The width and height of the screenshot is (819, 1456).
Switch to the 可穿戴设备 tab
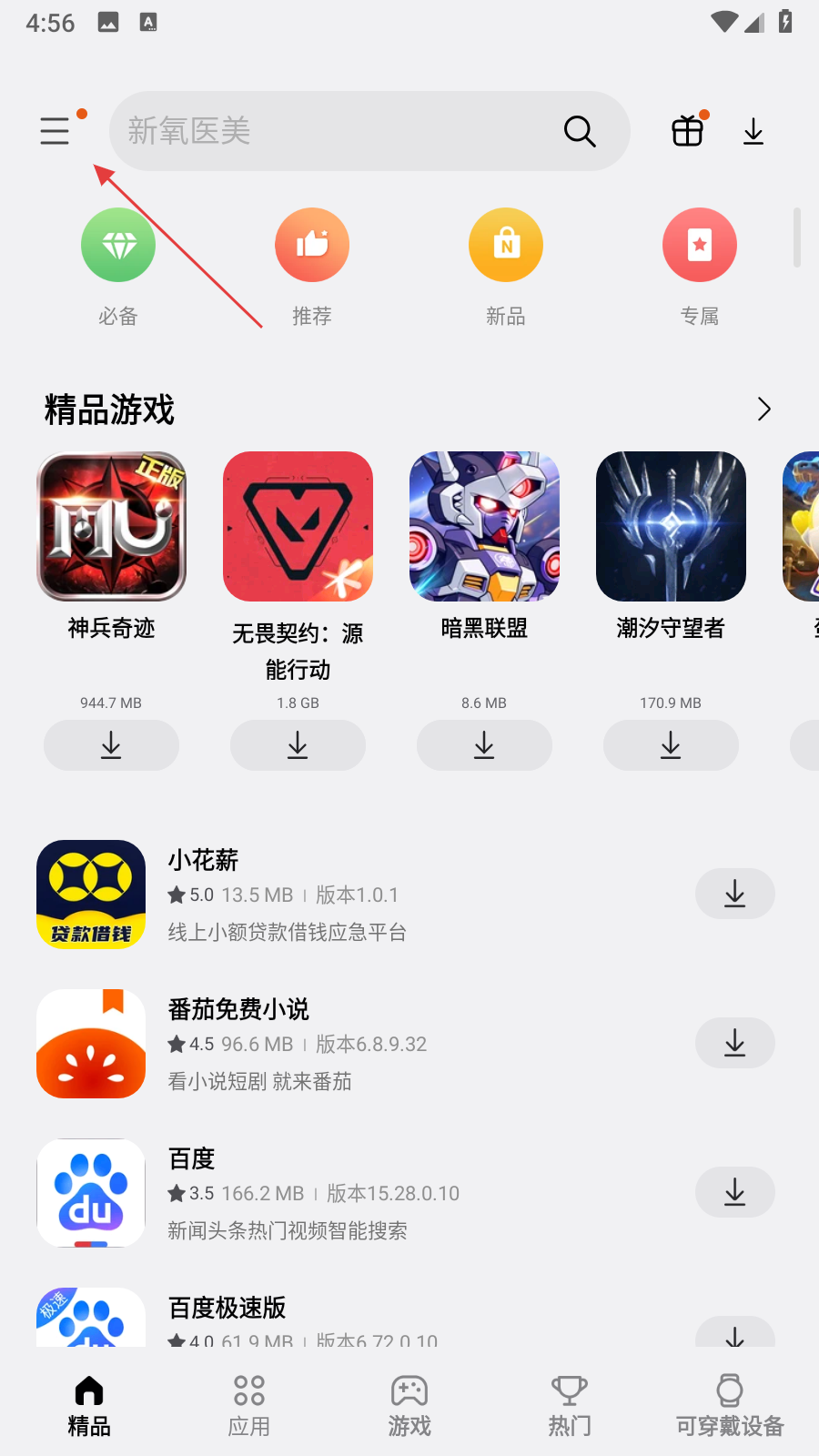730,1405
